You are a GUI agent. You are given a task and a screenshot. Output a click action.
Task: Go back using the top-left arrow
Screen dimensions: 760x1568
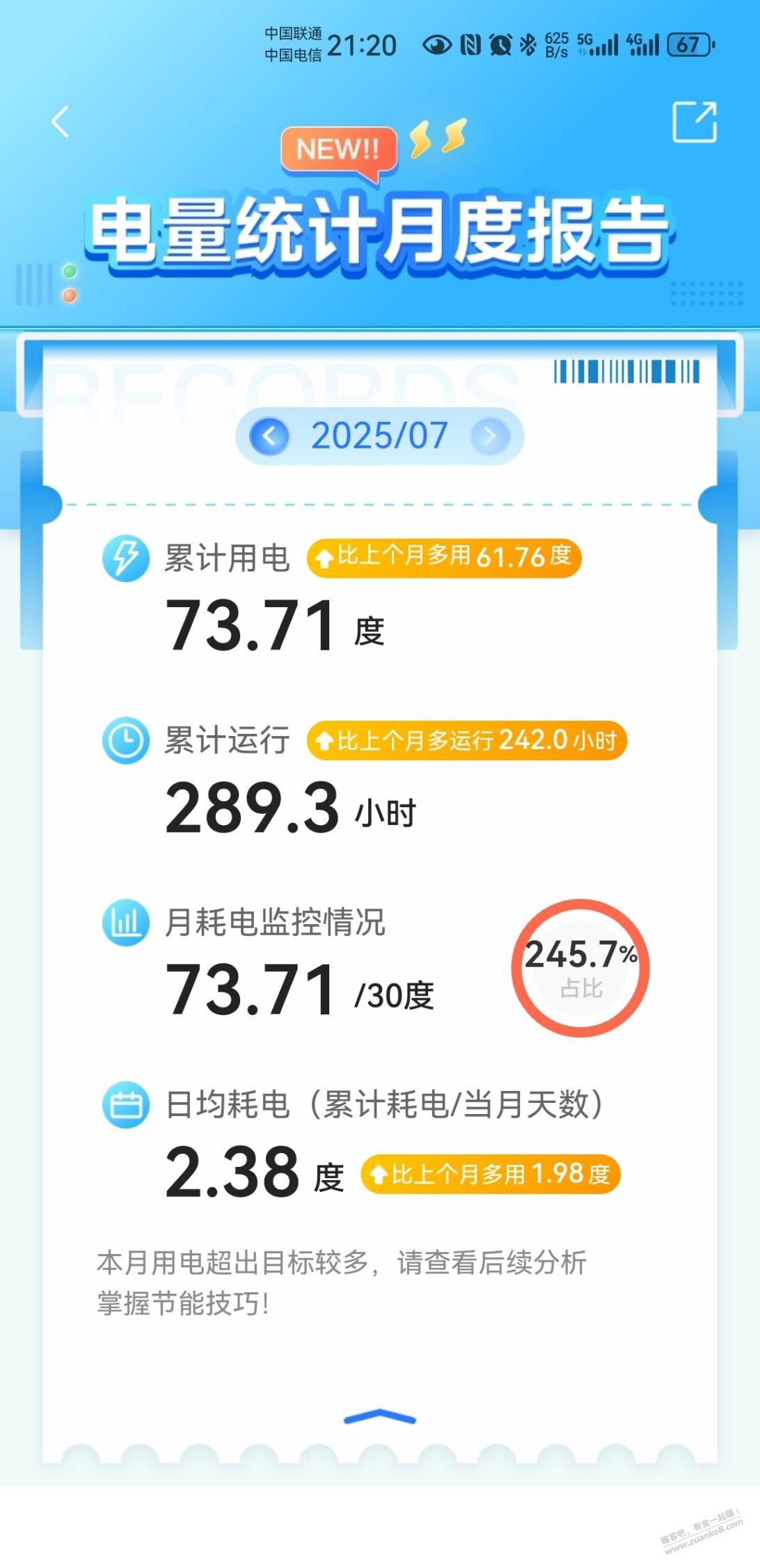point(61,122)
